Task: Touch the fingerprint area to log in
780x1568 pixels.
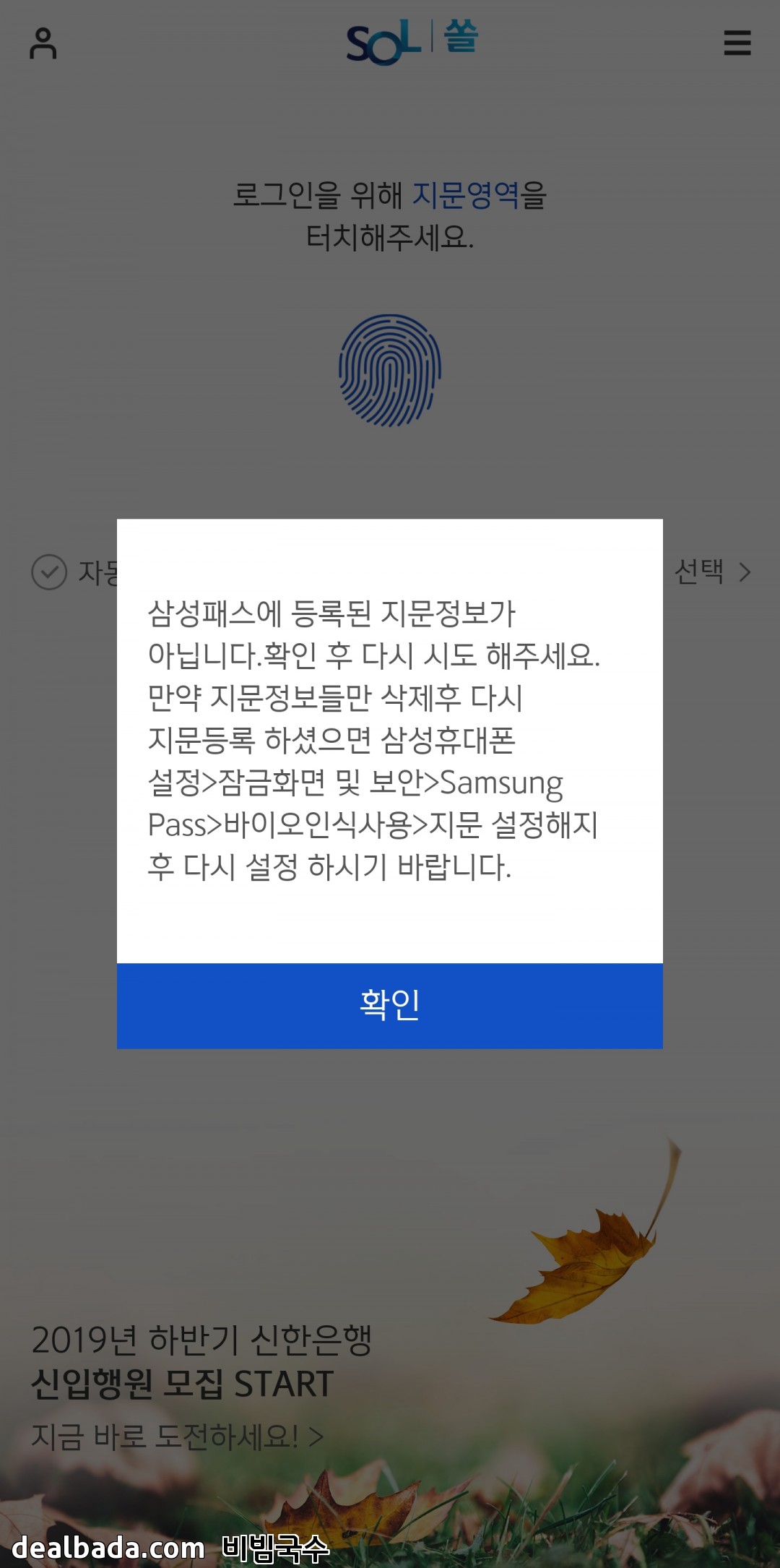Action: coord(390,370)
